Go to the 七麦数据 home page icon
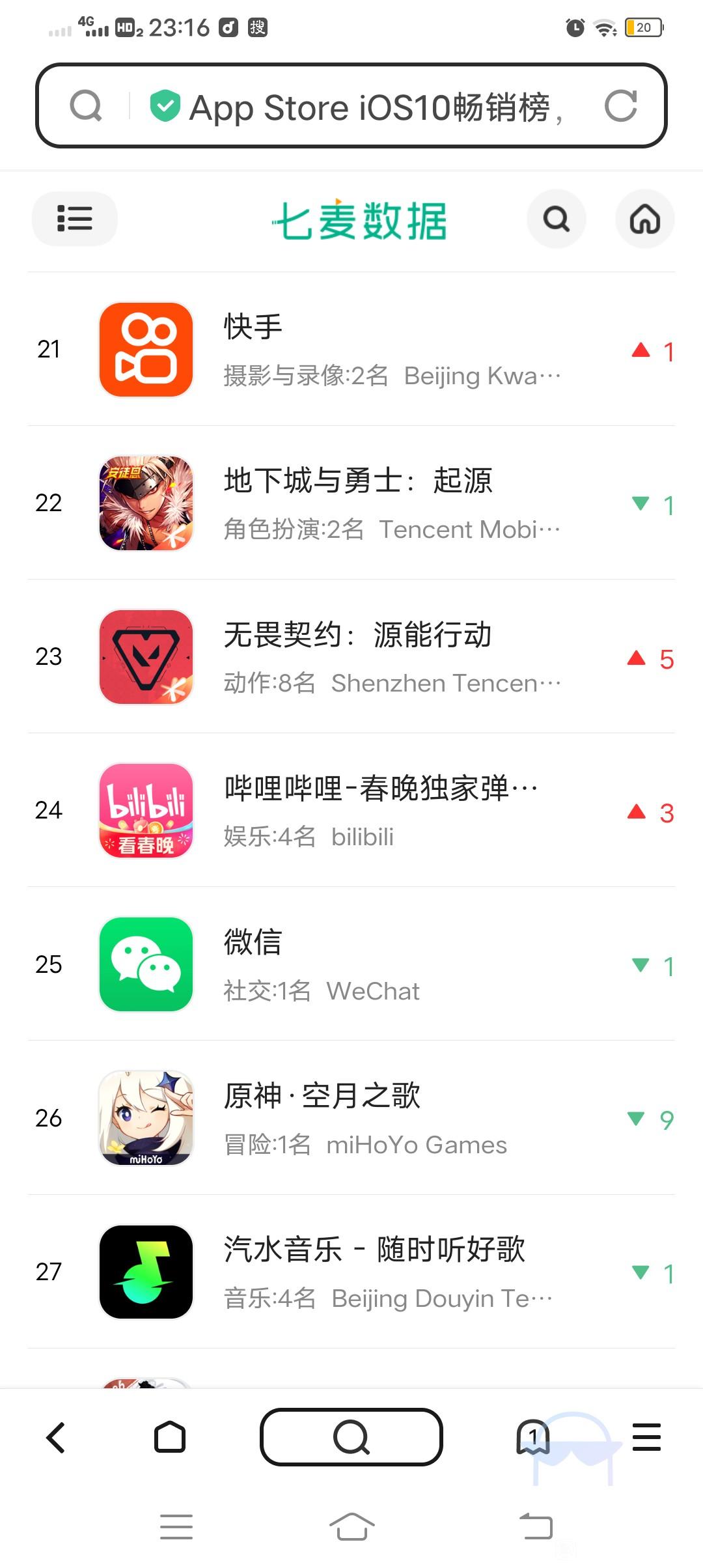This screenshot has height=1568, width=703. (x=644, y=219)
